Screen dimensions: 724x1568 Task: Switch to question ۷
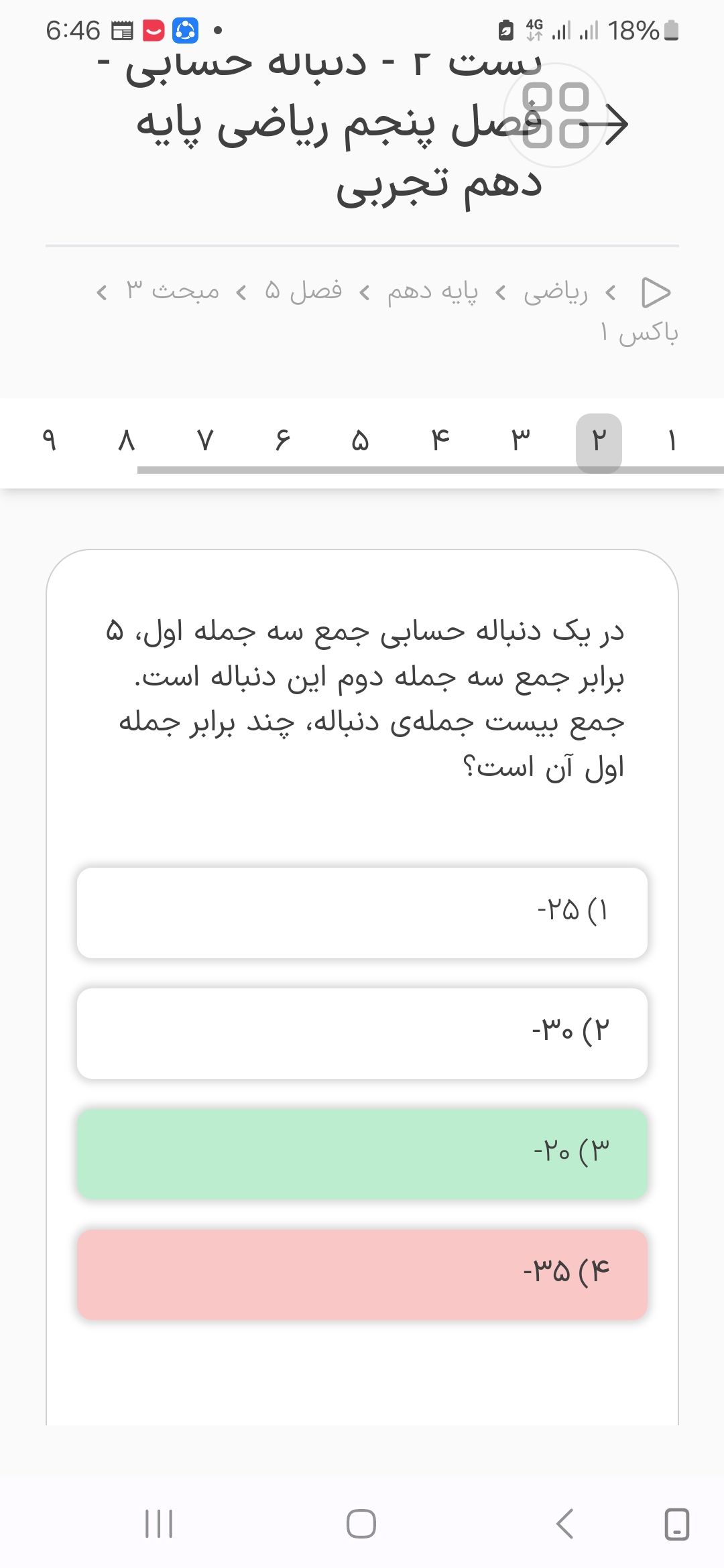tap(205, 441)
